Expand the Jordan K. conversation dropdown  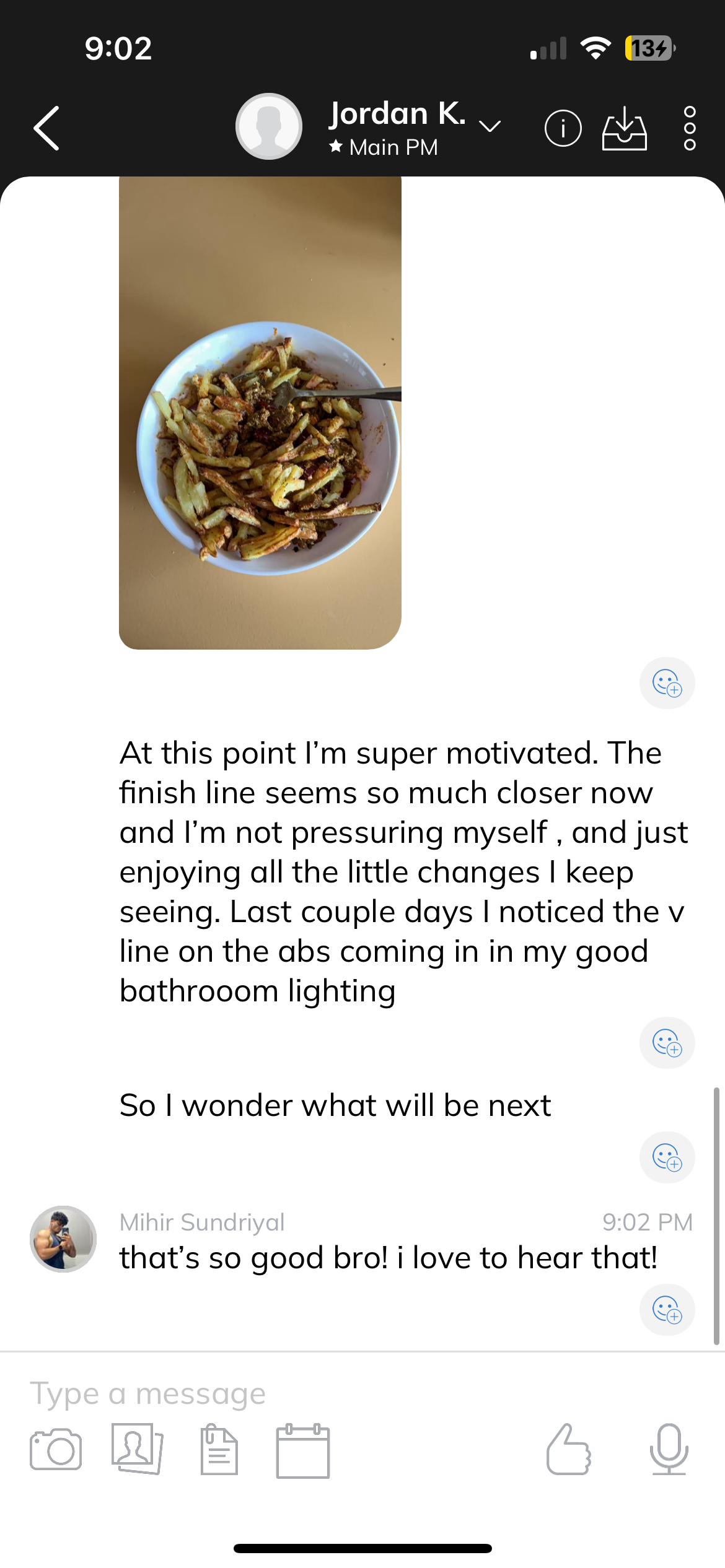click(490, 127)
